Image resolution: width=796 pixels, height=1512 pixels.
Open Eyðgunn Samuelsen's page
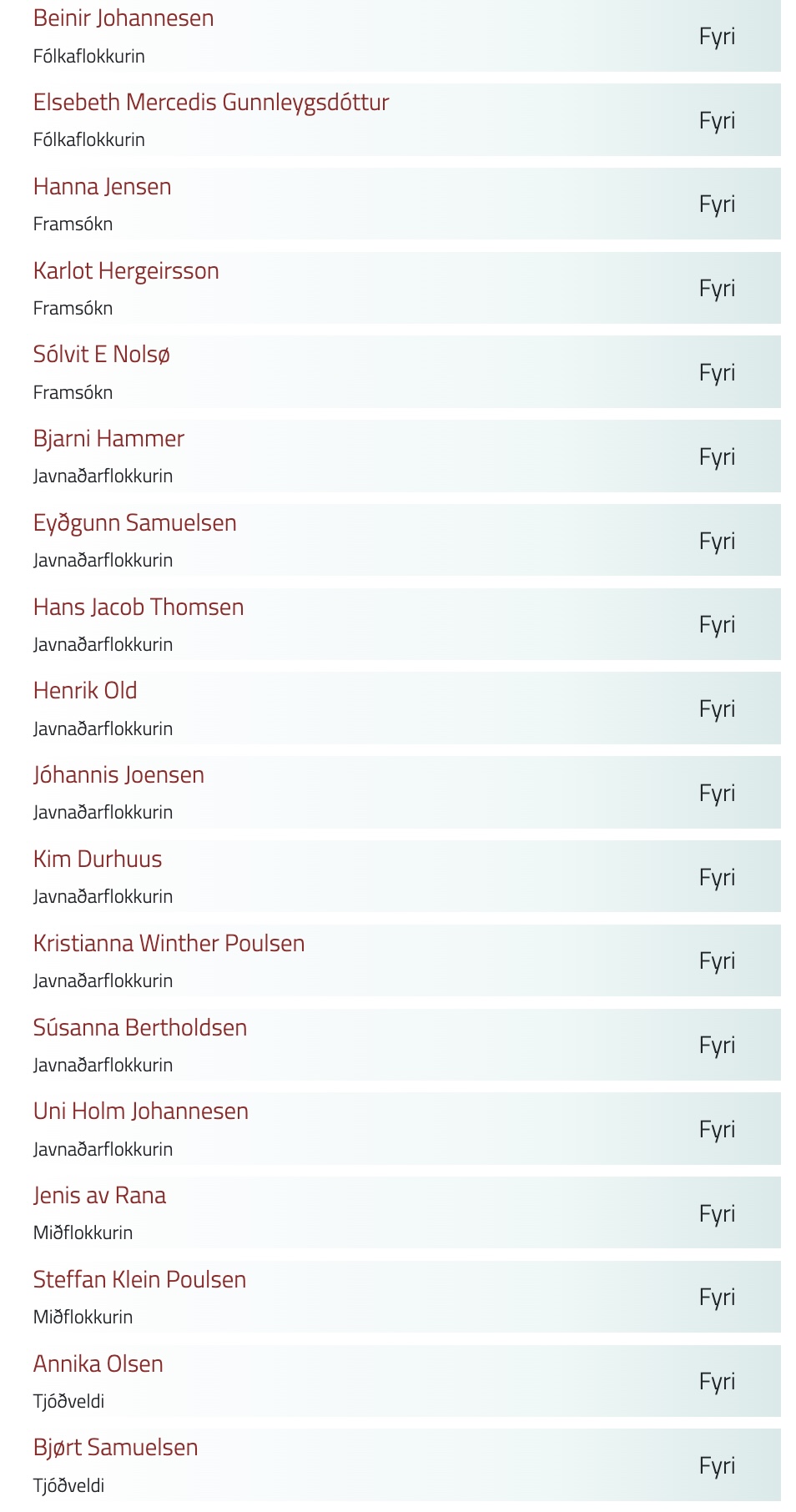click(135, 523)
